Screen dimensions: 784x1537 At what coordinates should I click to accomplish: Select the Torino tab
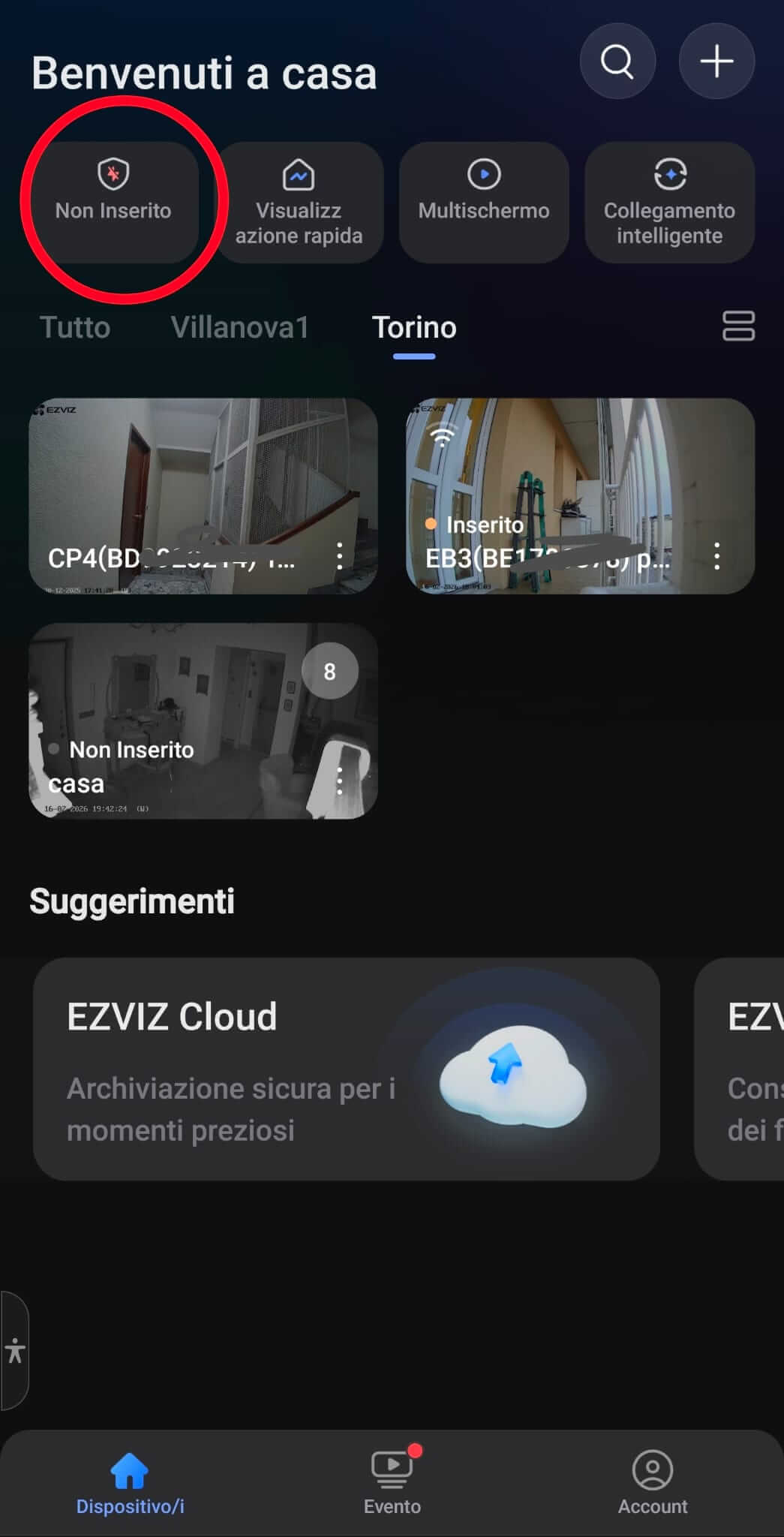tap(414, 327)
